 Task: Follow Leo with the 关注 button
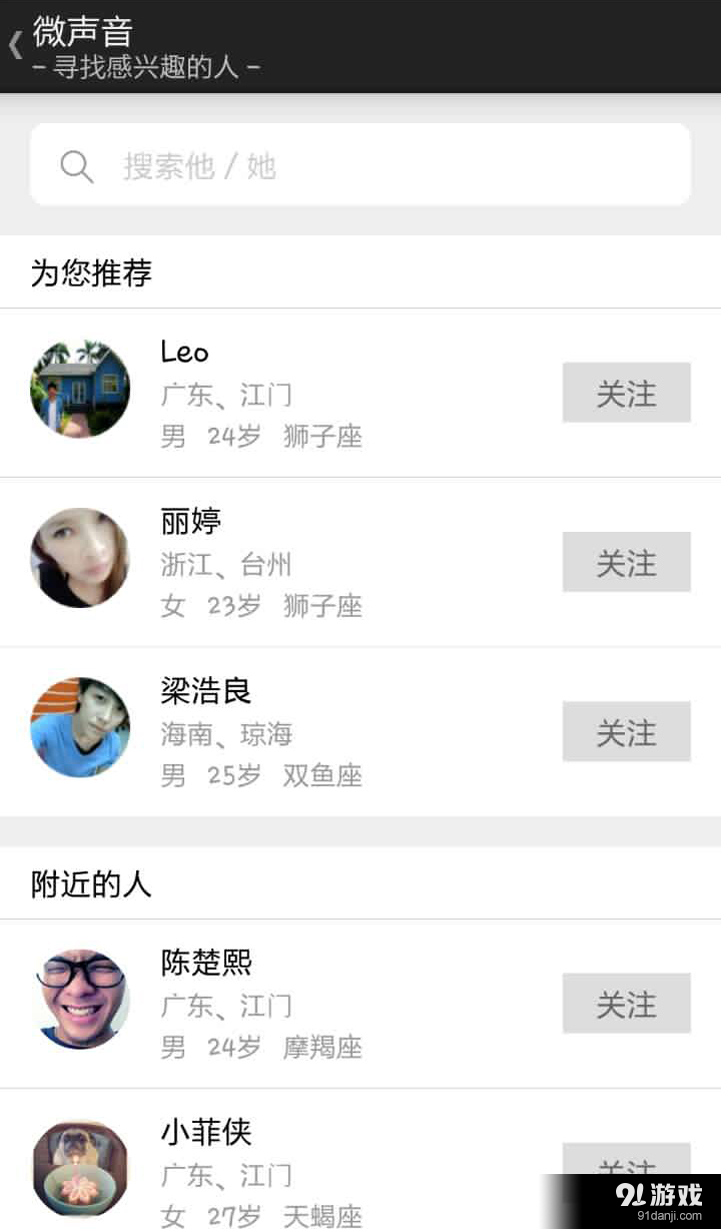(626, 392)
